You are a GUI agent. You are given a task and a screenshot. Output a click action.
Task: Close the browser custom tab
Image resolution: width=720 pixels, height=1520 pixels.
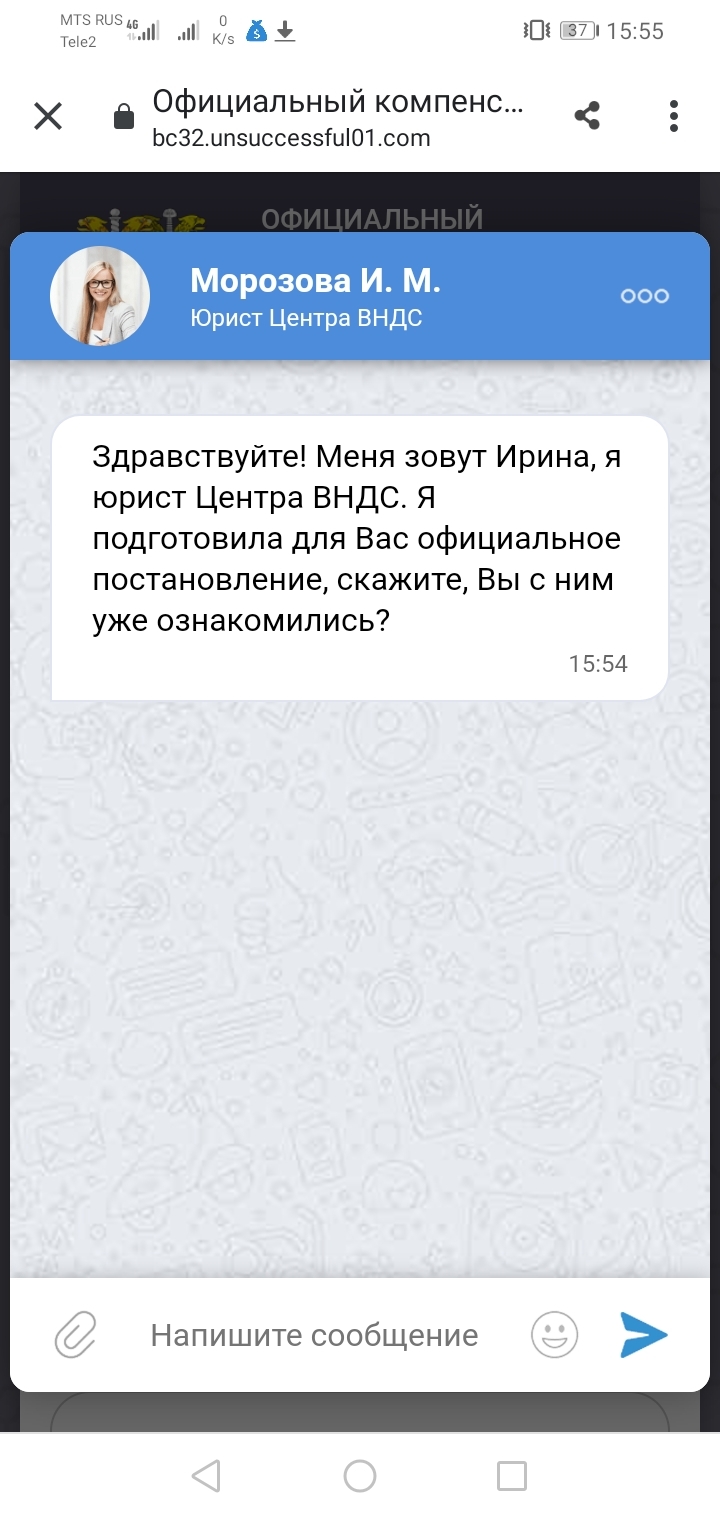[x=48, y=116]
